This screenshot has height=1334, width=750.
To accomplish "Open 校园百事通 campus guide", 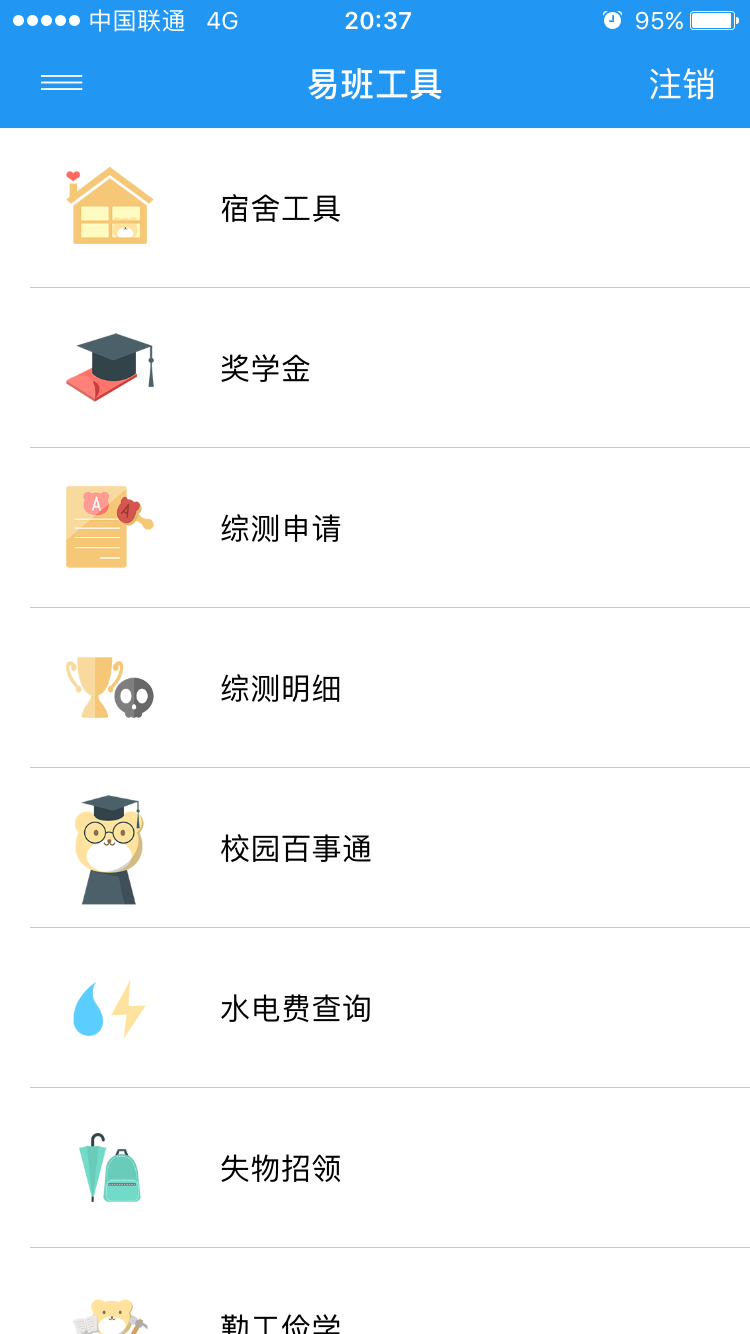I will click(x=375, y=848).
